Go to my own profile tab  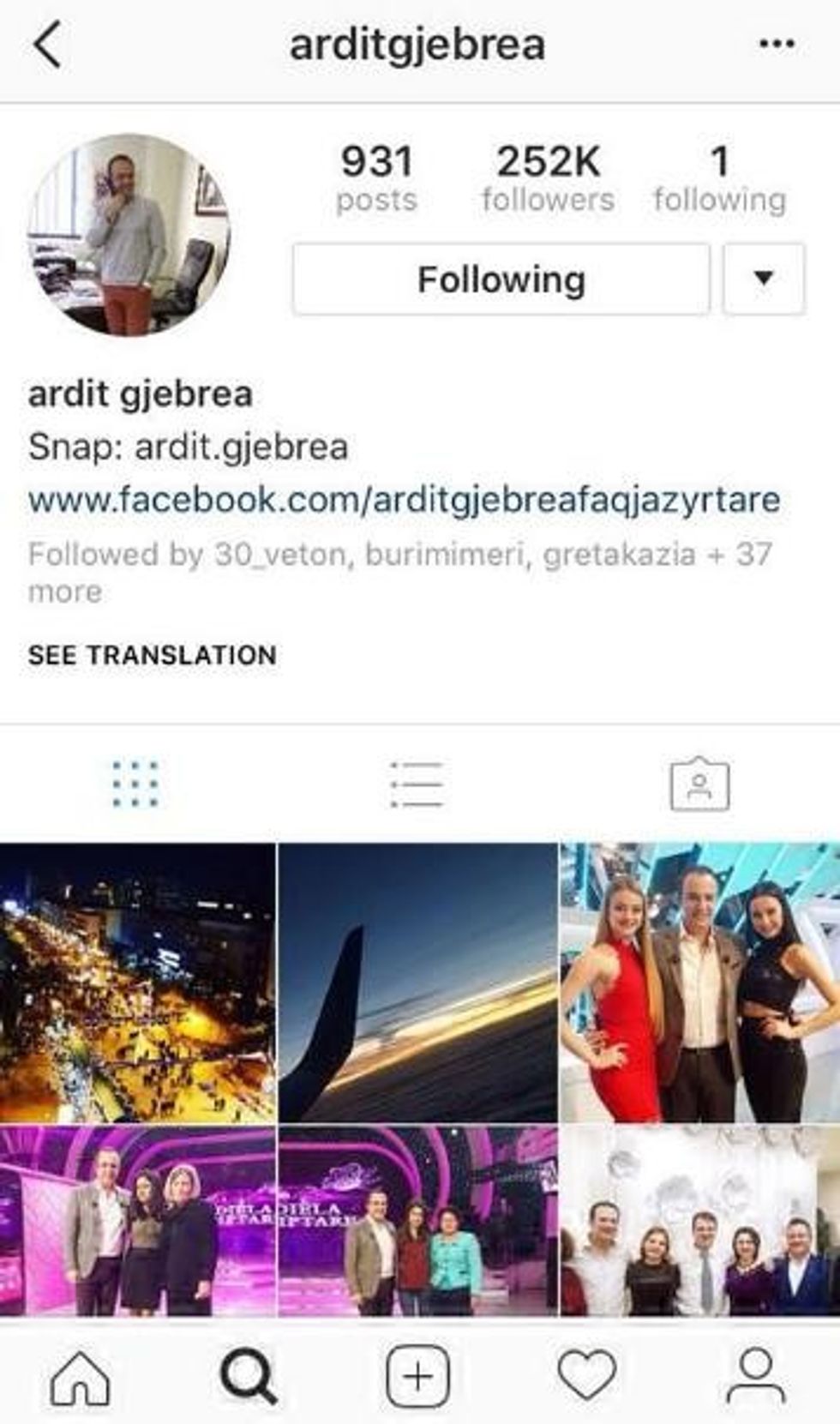click(x=756, y=1377)
